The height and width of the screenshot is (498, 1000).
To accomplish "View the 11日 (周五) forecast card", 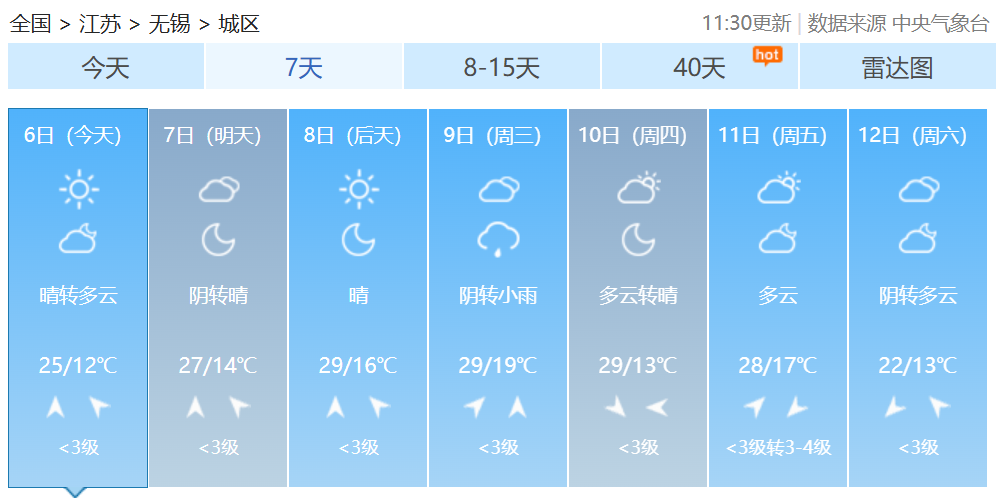I will pos(778,297).
